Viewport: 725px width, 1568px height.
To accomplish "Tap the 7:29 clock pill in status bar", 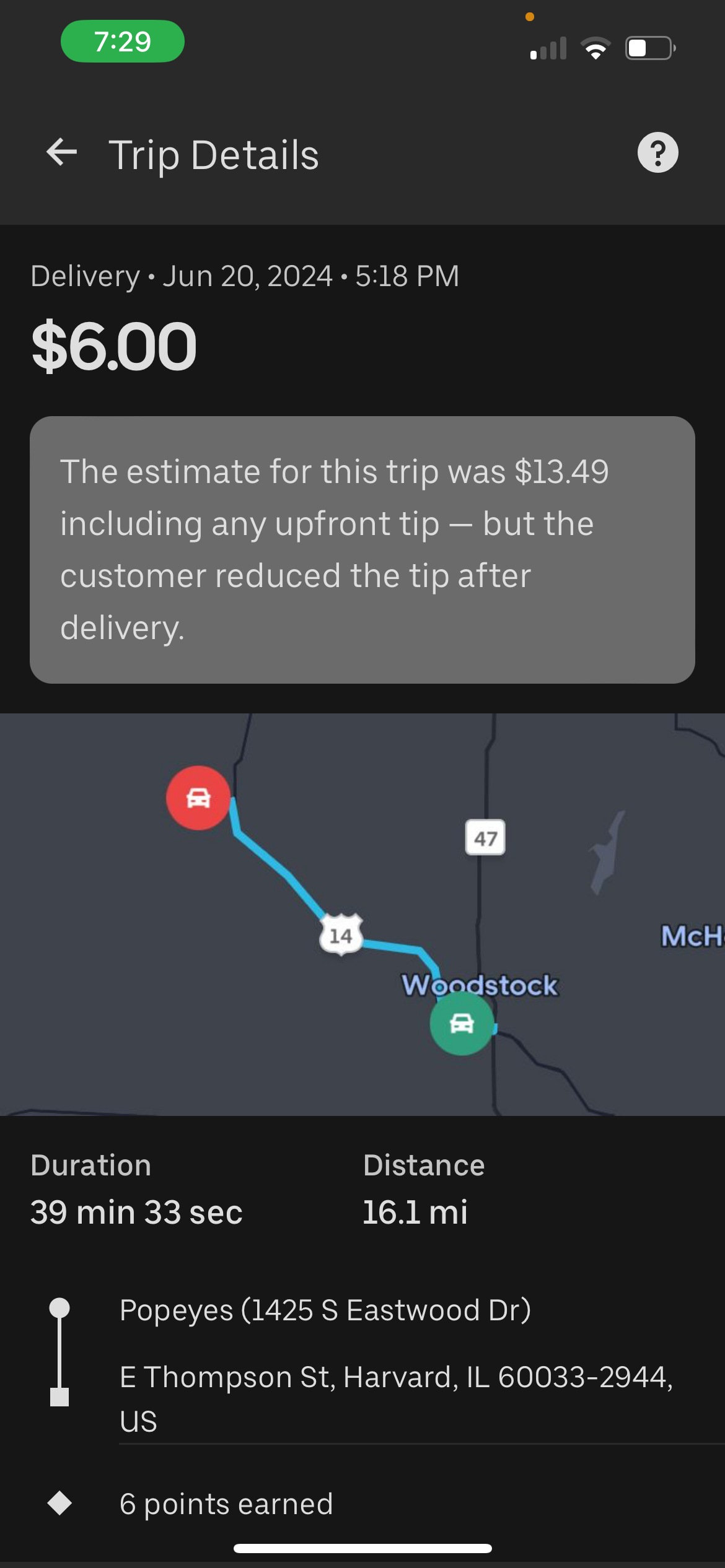I will pos(121,40).
